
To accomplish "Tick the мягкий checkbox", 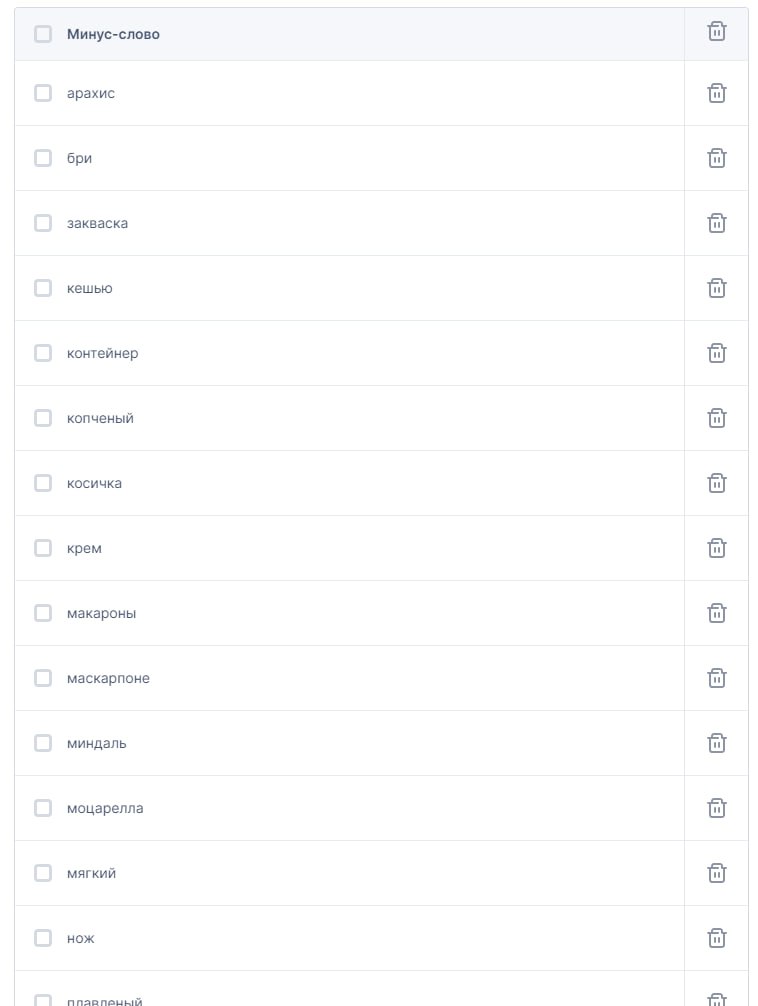I will [43, 873].
